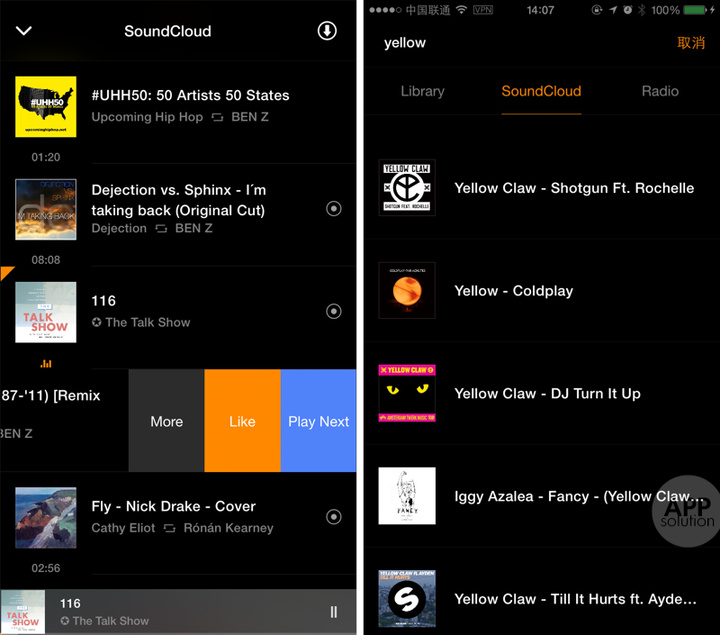The image size is (720, 635).
Task: Open the More action on the swiped track
Action: pyautogui.click(x=166, y=421)
